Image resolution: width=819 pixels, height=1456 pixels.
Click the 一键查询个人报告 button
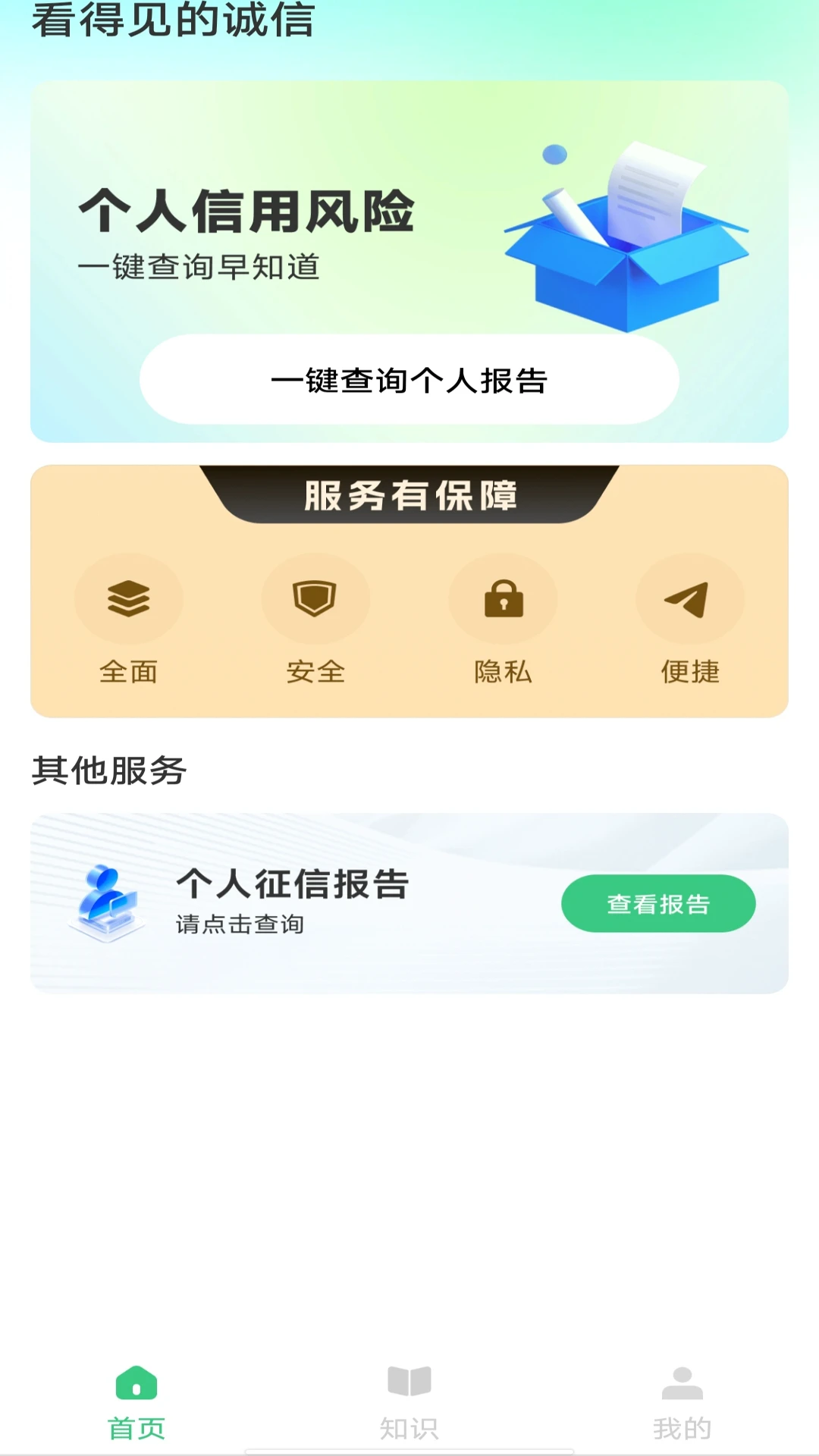pyautogui.click(x=409, y=379)
